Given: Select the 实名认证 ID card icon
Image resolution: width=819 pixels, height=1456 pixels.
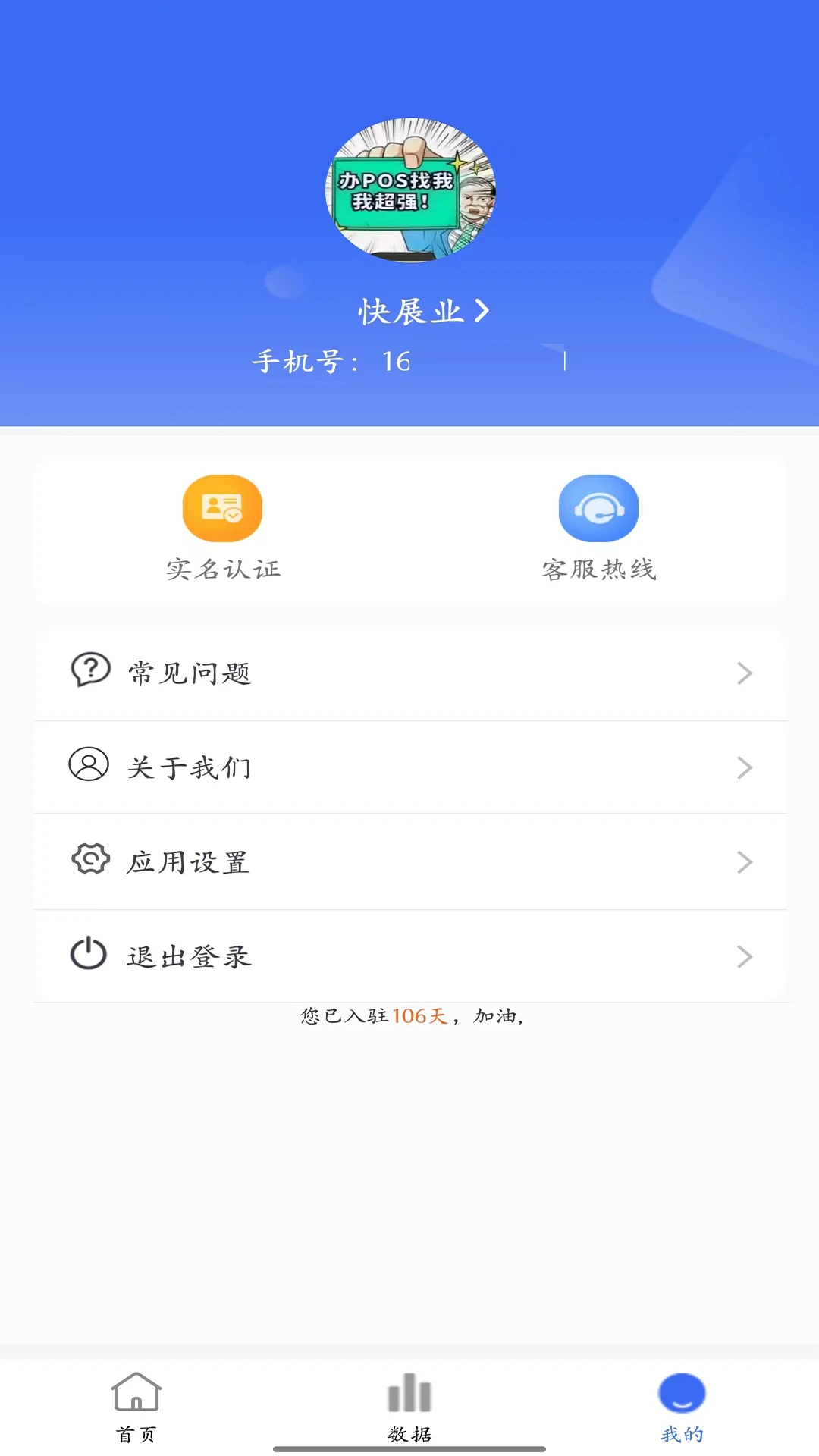Looking at the screenshot, I should [x=222, y=507].
